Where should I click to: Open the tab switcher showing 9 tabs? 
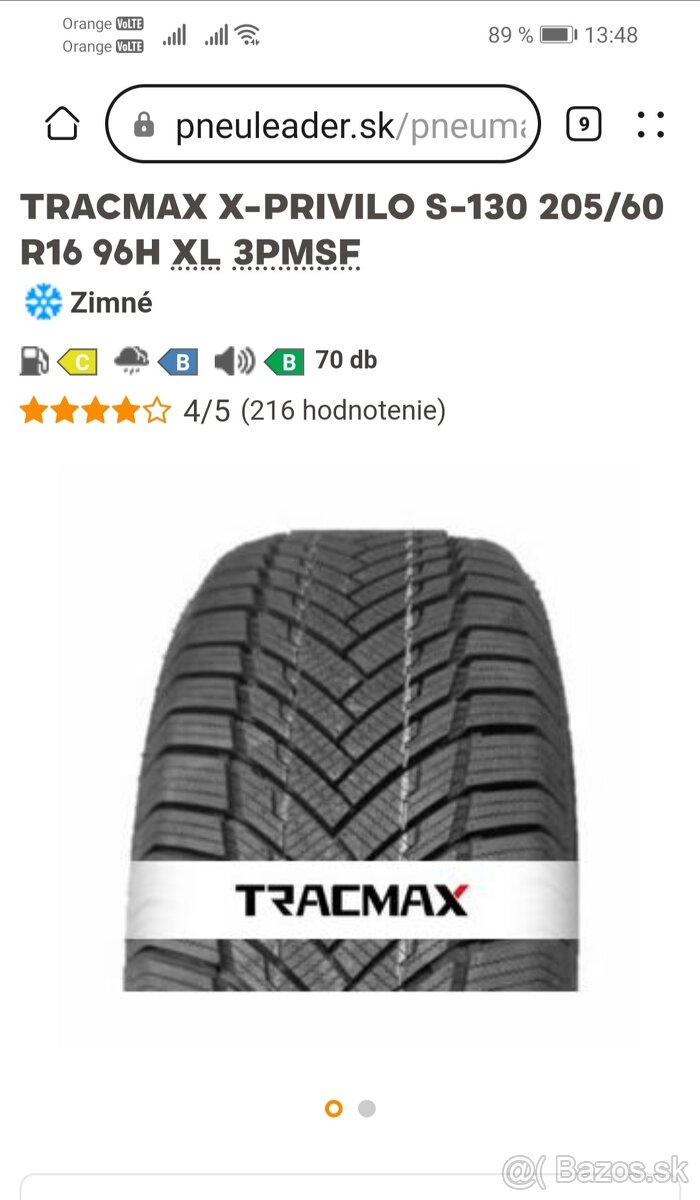point(584,124)
